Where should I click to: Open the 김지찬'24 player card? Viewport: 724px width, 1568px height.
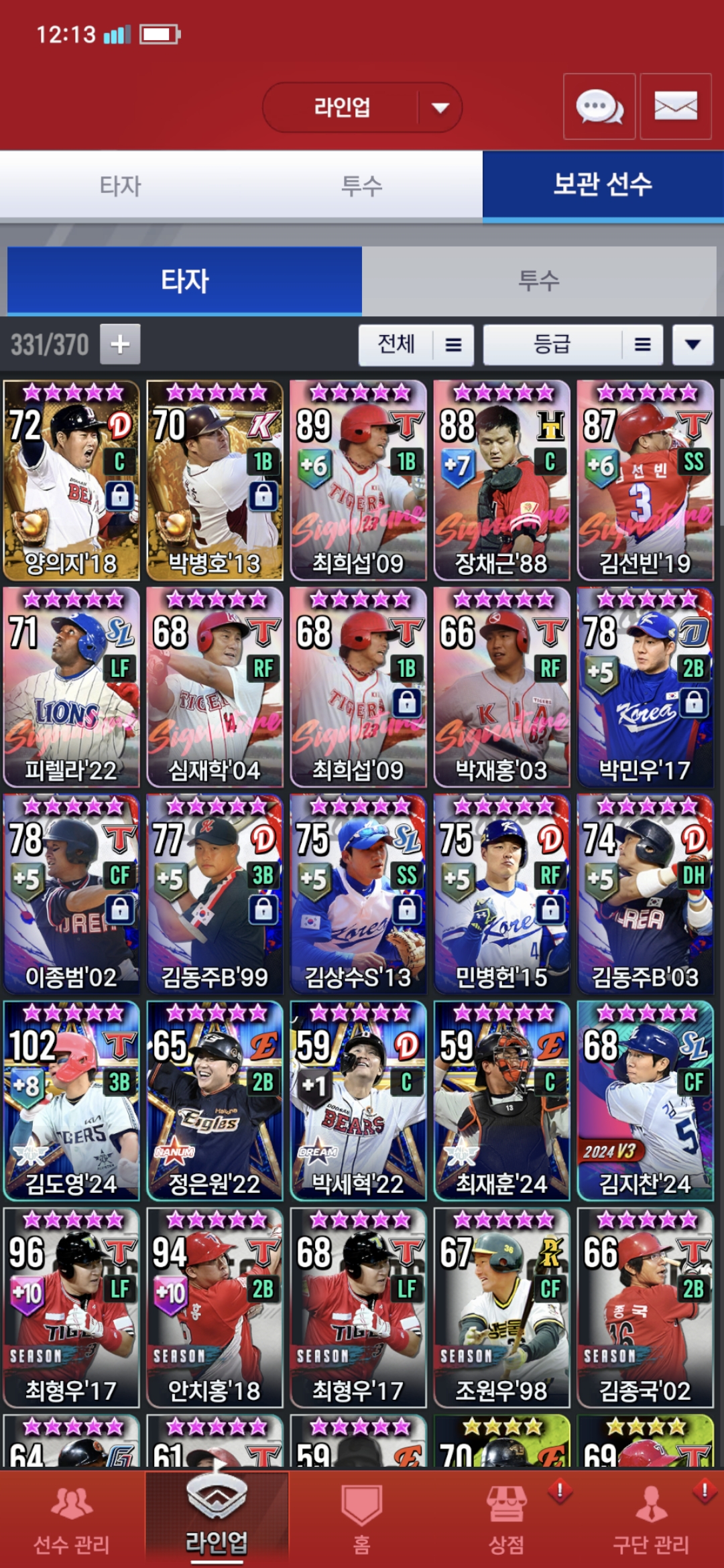(645, 1101)
